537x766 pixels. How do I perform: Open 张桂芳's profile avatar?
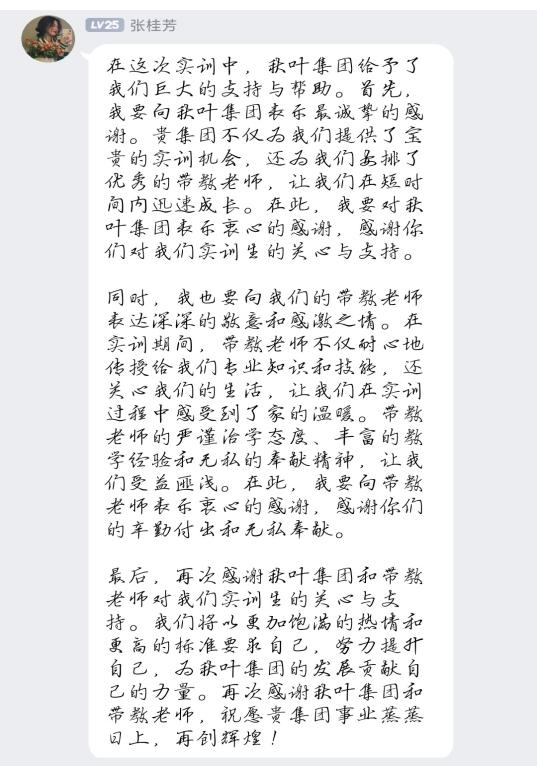[x=48, y=39]
